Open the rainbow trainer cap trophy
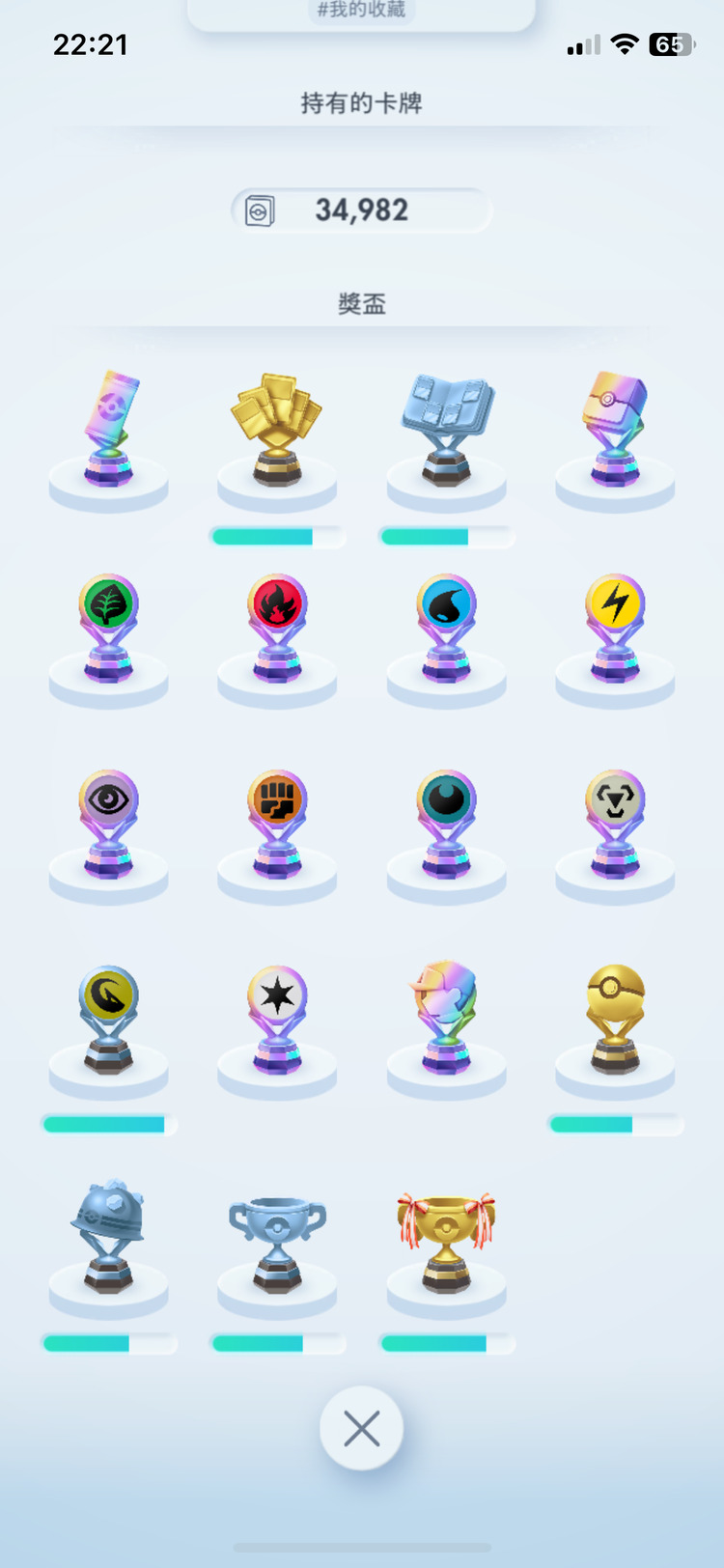 (446, 1020)
